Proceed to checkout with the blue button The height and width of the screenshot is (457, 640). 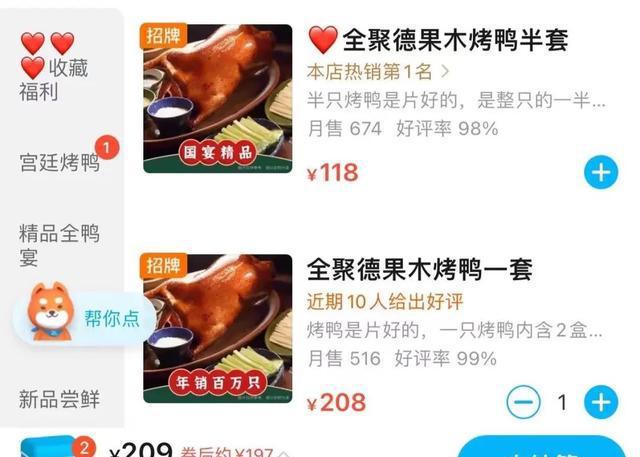pyautogui.click(x=540, y=448)
